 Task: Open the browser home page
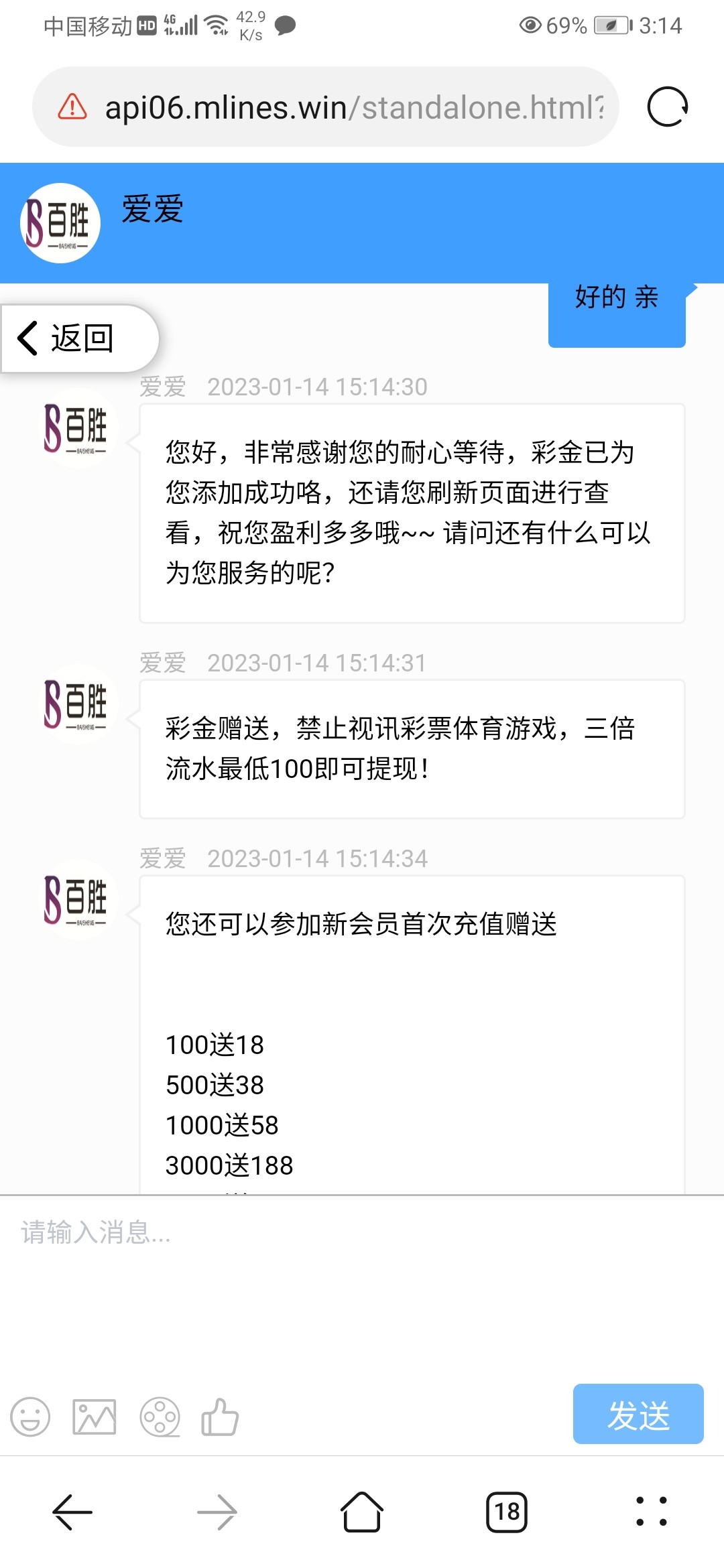tap(362, 1512)
